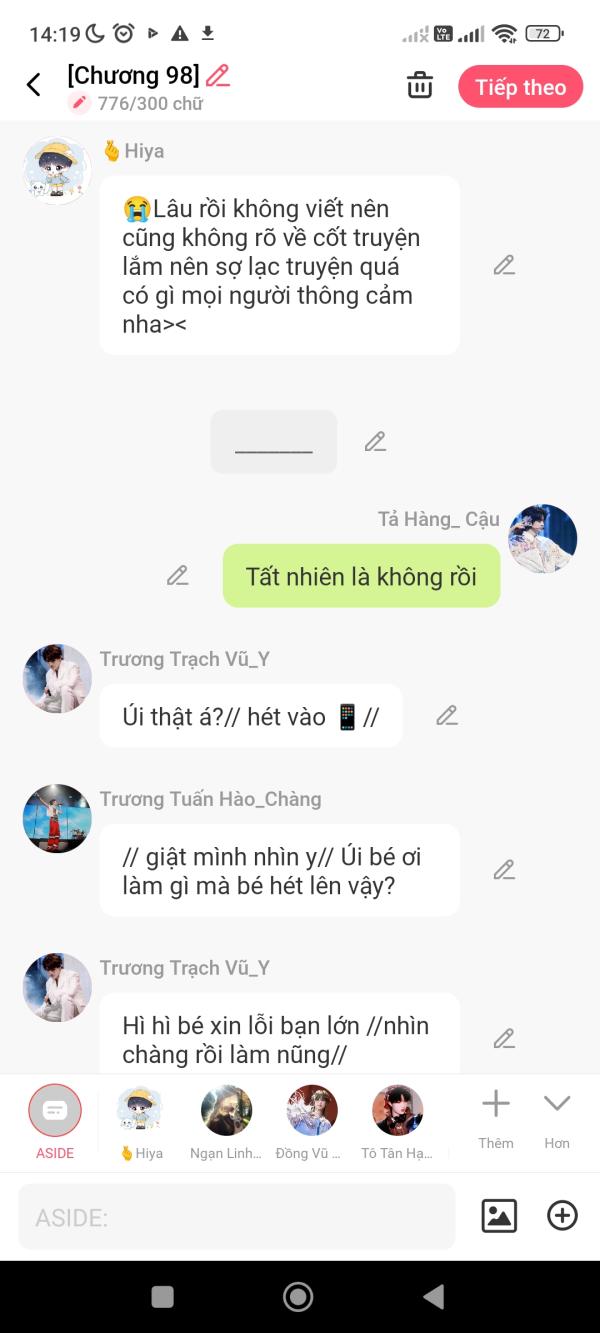
Task: Edit the divider line bubble
Action: [375, 441]
